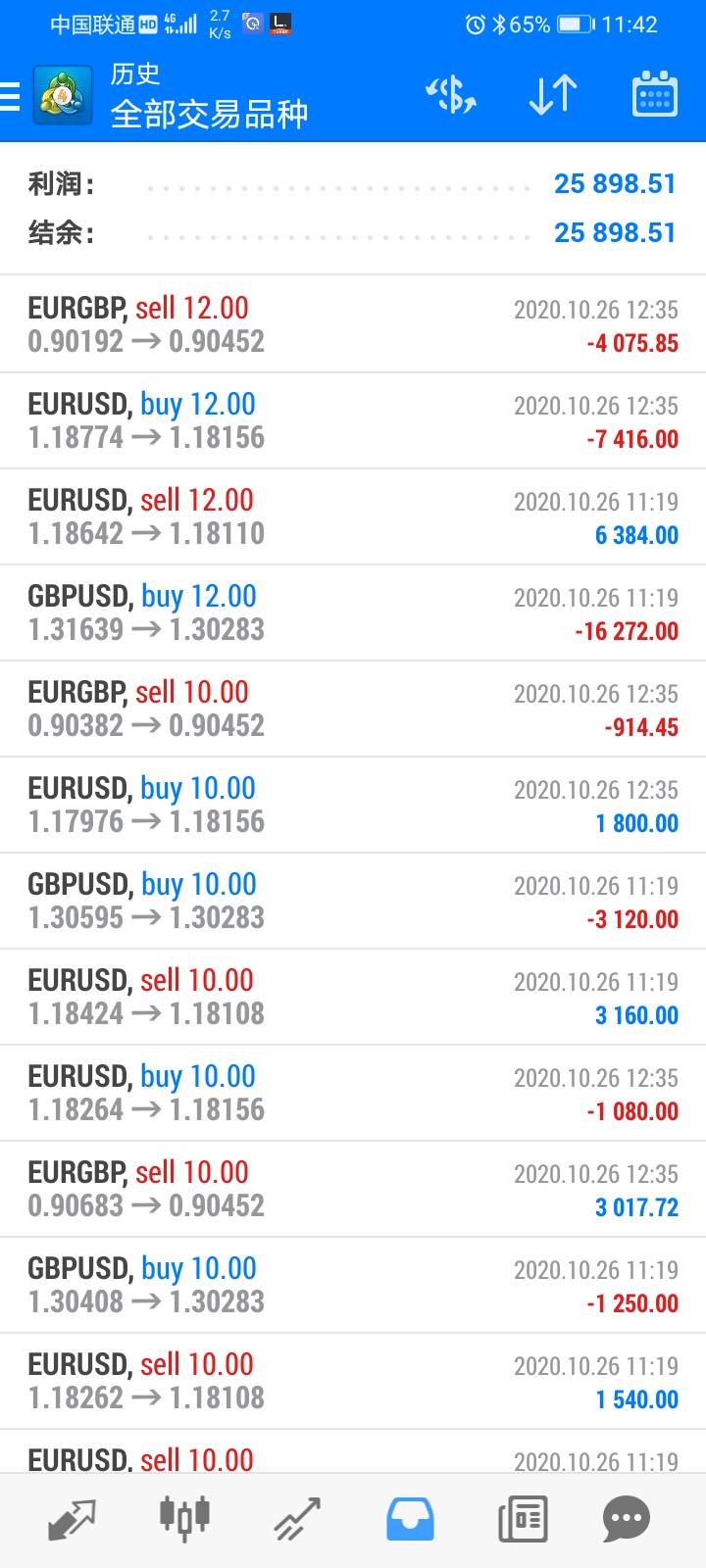Expand the EURGBP sell 12.00 trade
This screenshot has width=706, height=1568.
[x=353, y=324]
